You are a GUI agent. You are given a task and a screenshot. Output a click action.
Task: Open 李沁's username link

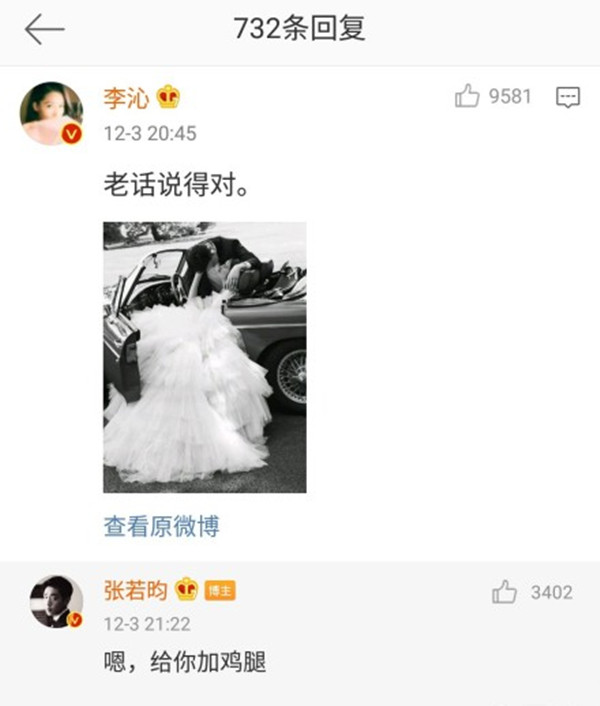pyautogui.click(x=124, y=97)
